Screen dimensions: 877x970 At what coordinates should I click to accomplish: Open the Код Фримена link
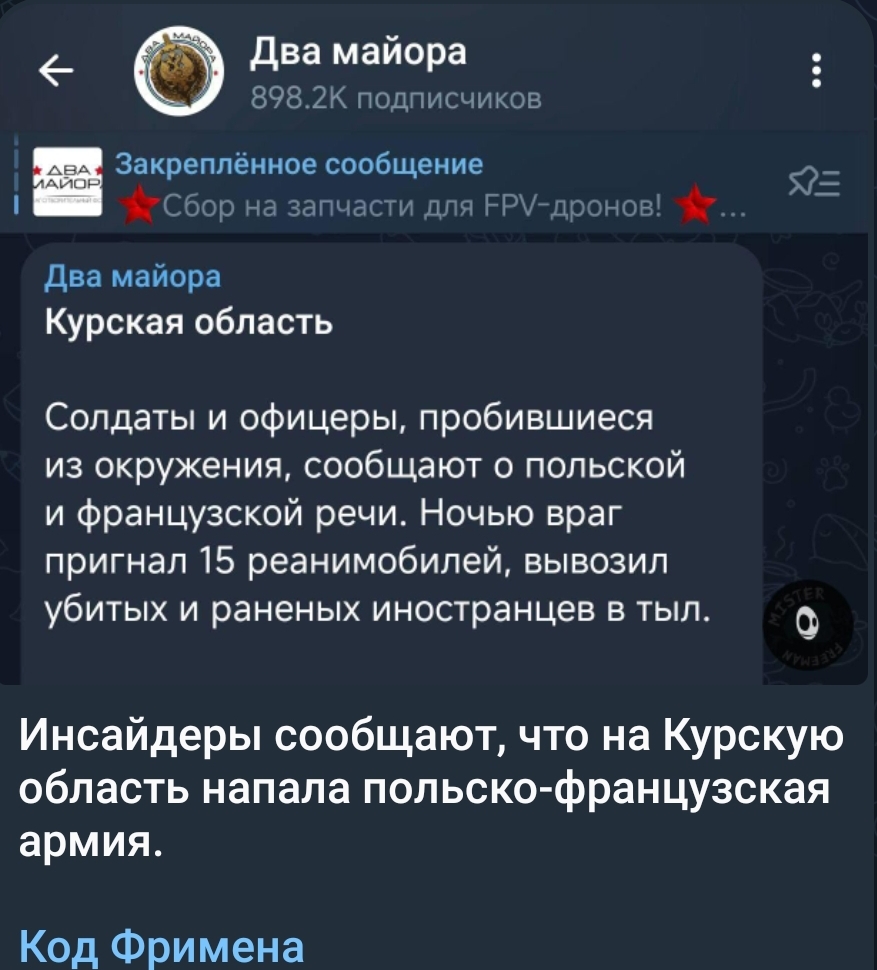161,945
